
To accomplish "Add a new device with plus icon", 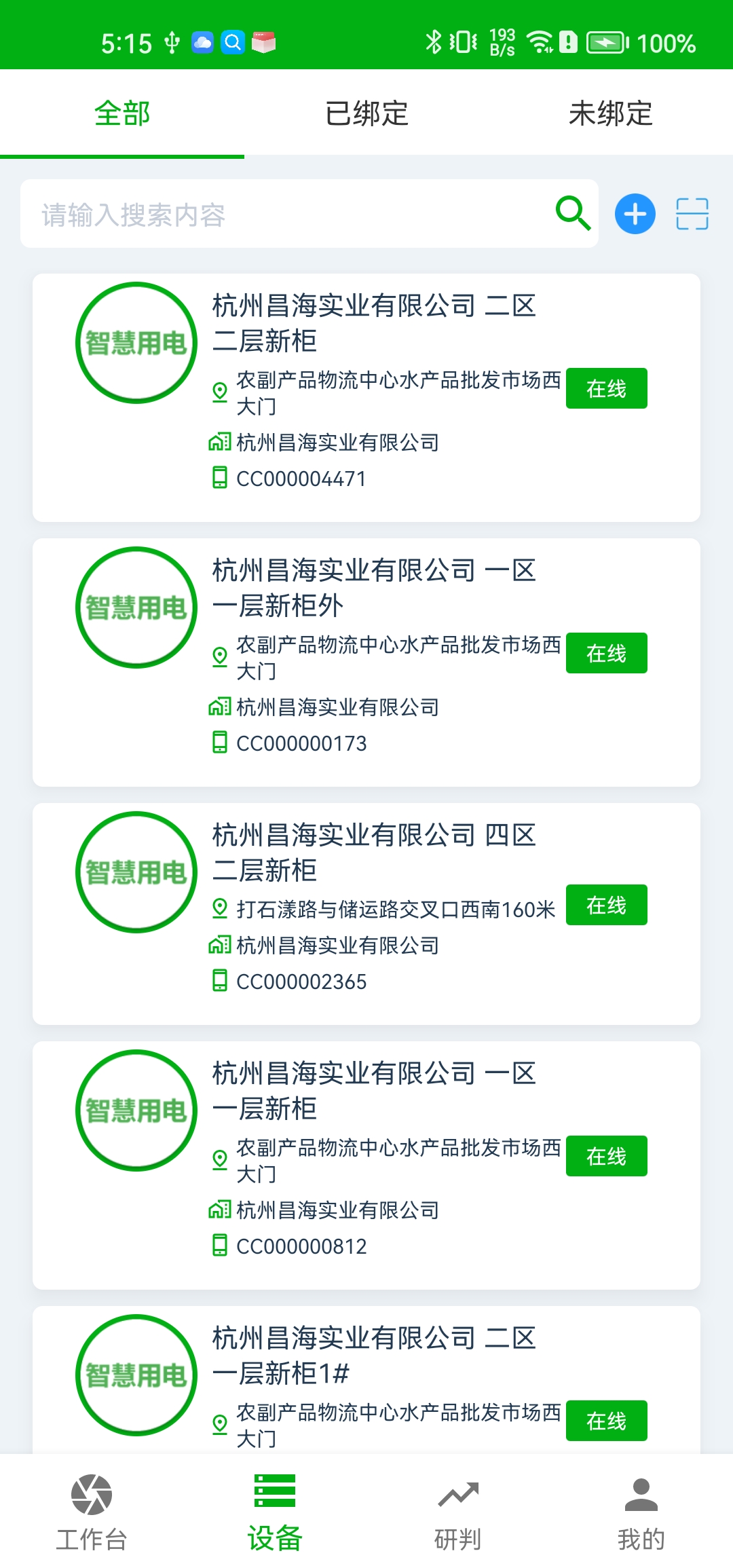I will (635, 214).
